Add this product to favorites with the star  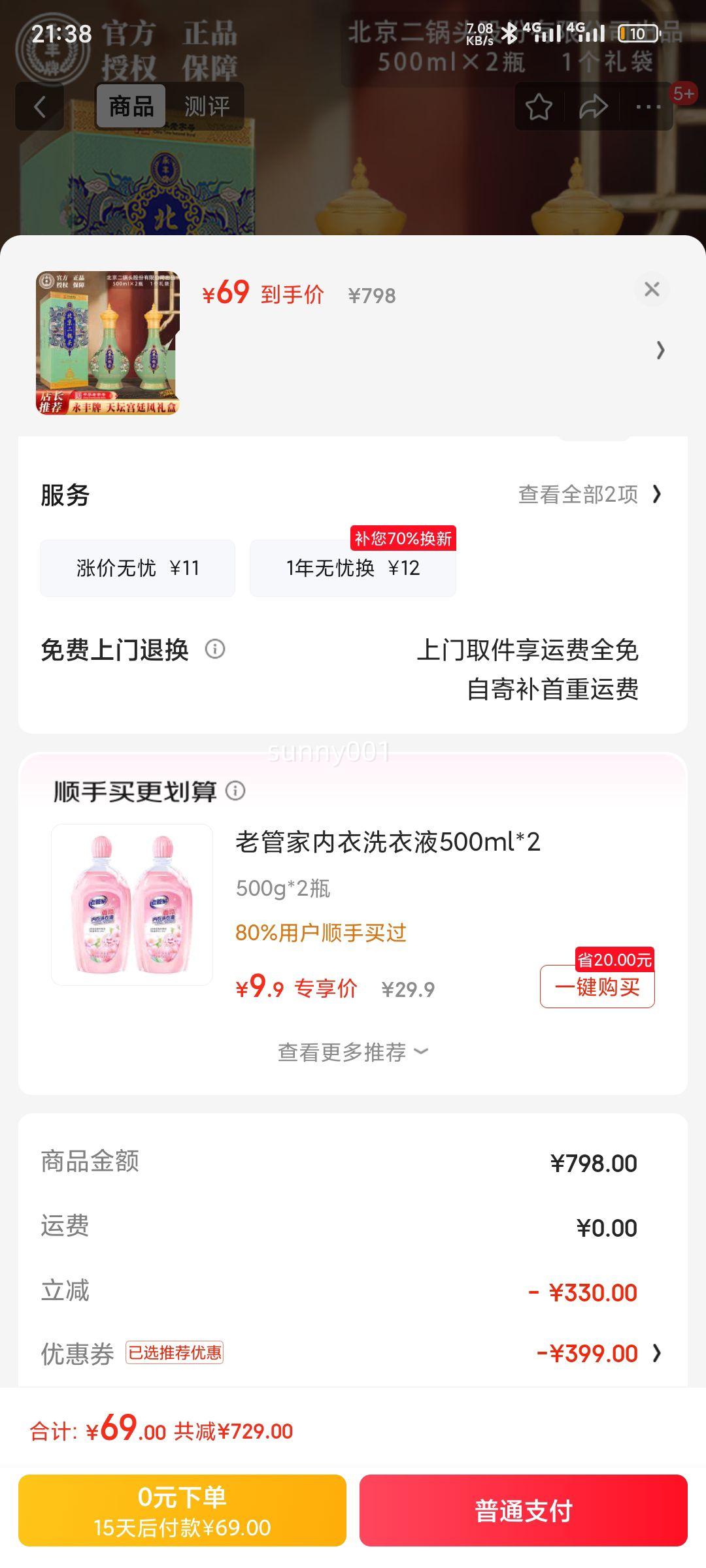(539, 107)
